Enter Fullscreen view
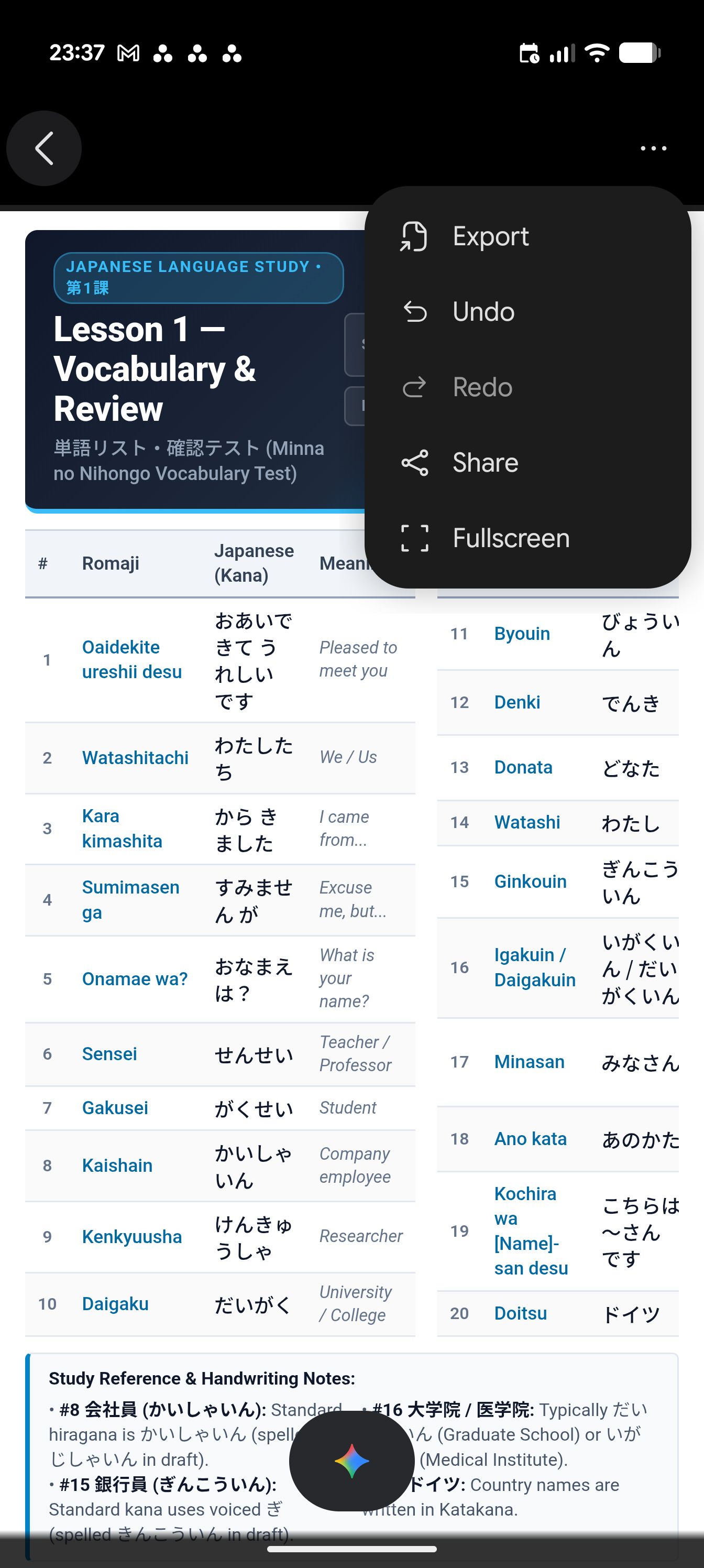This screenshot has height=1568, width=704. pyautogui.click(x=527, y=538)
